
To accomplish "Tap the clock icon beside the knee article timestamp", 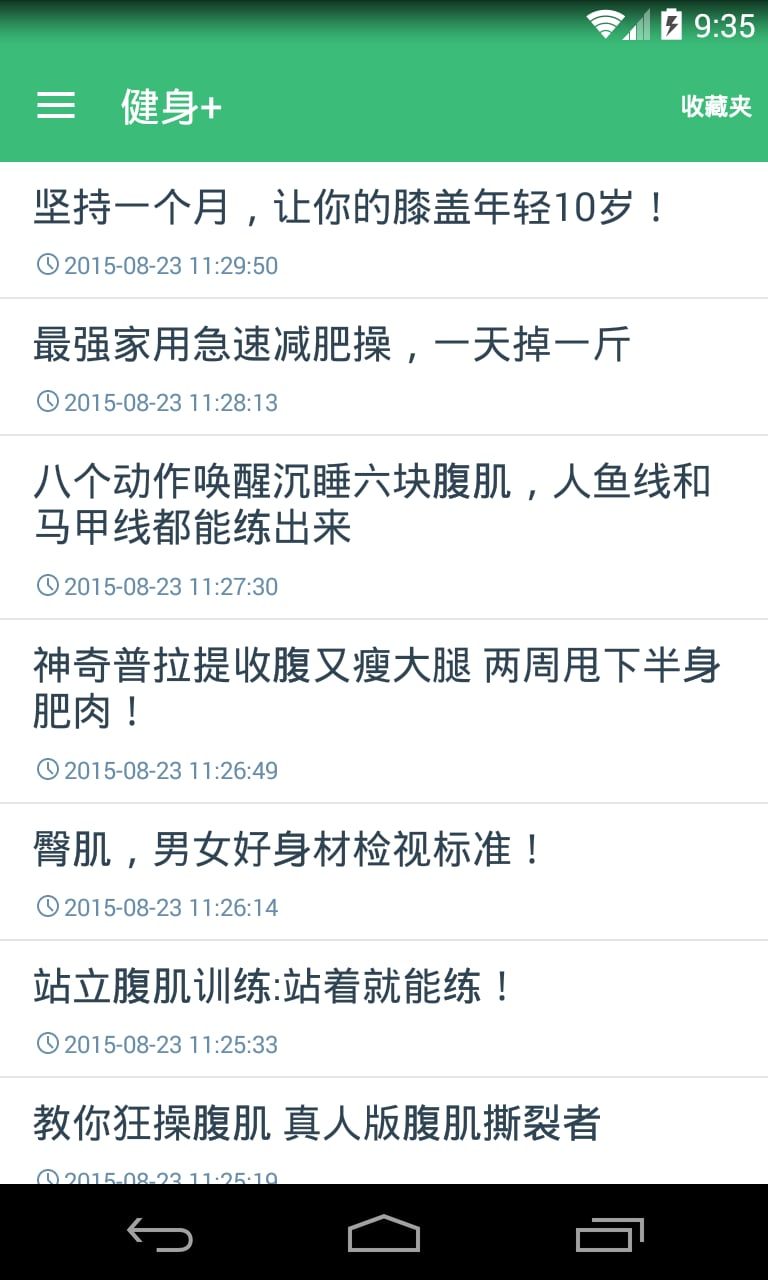I will 47,265.
